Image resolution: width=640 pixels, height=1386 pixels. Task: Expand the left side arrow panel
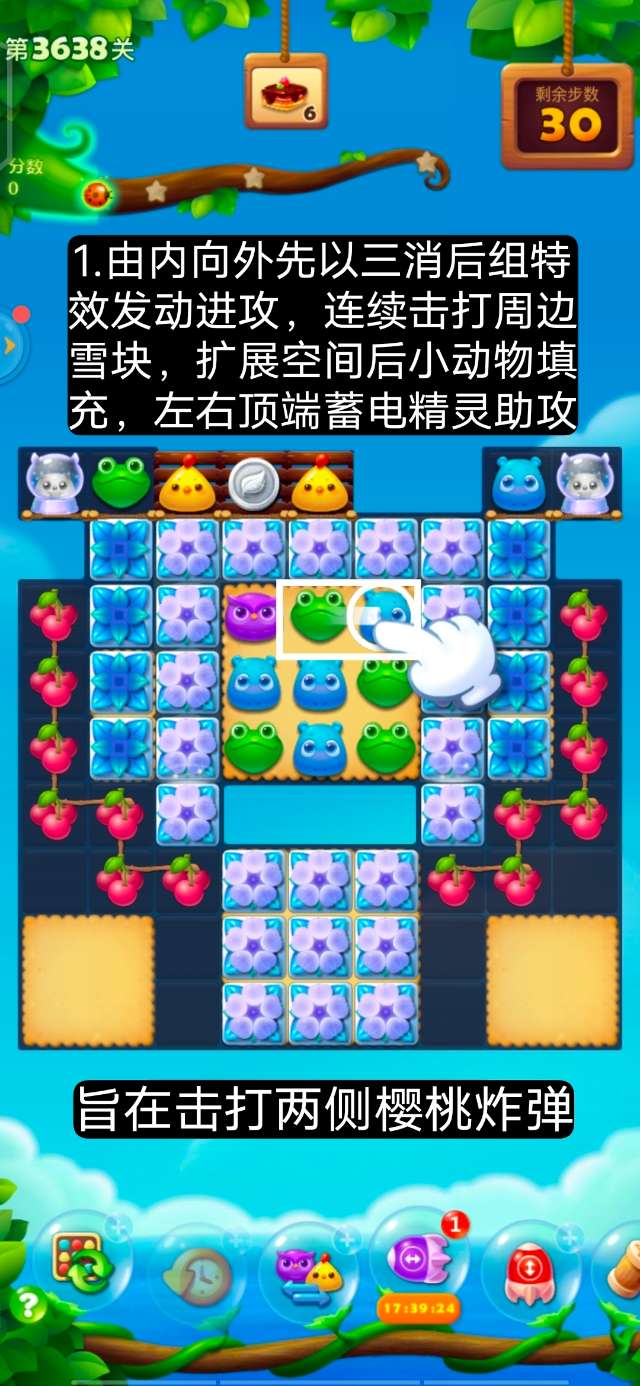click(10, 346)
